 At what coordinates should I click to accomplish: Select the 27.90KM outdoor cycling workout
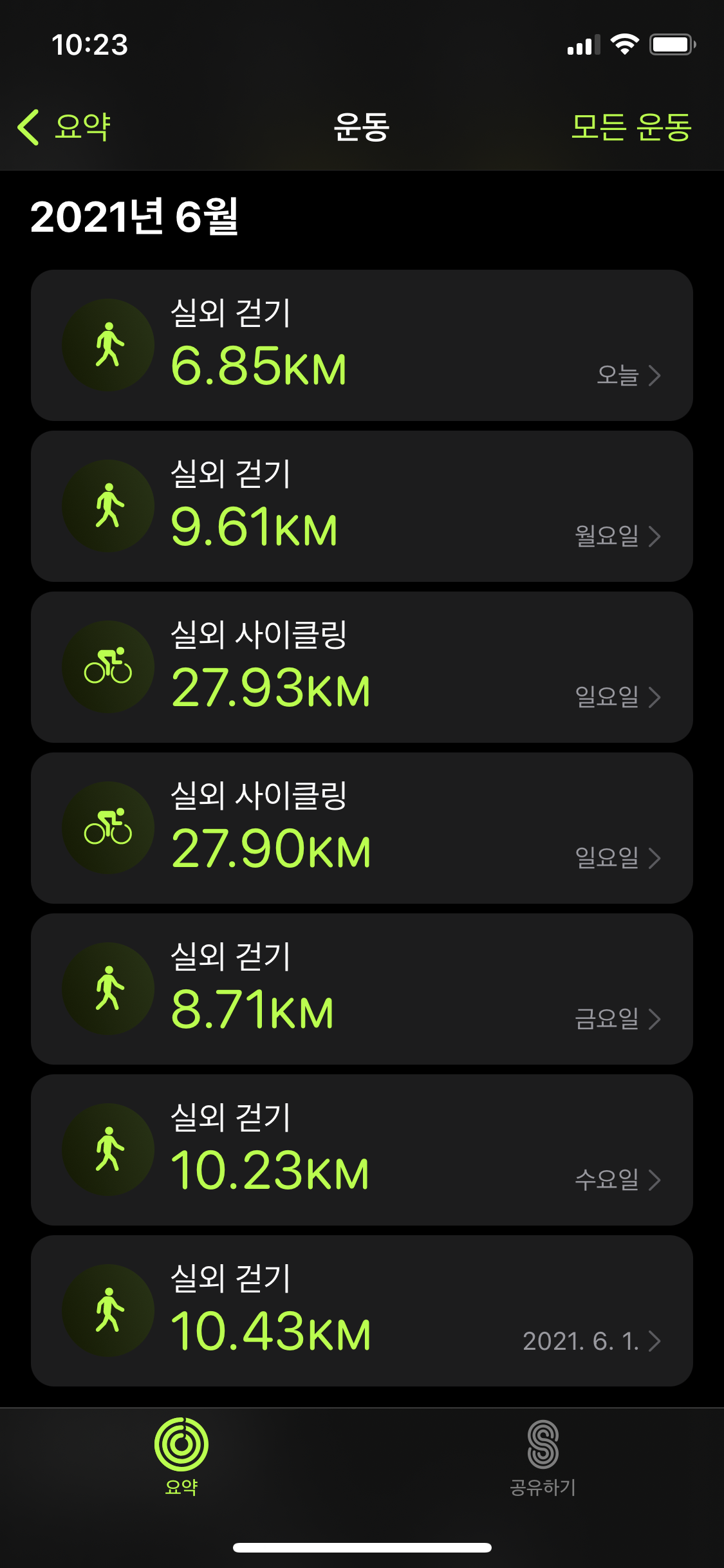[x=362, y=828]
